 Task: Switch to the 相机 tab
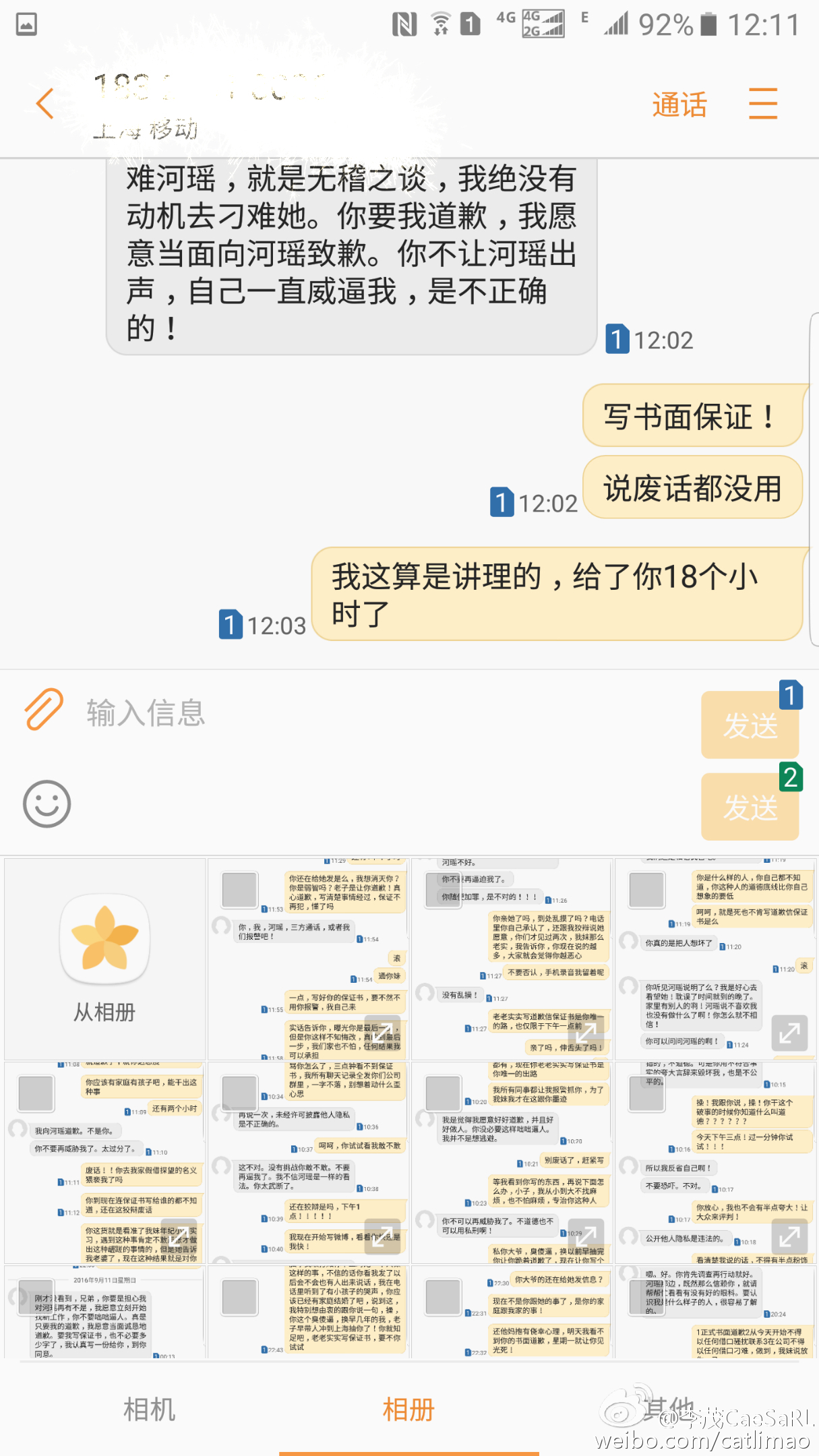click(149, 1409)
